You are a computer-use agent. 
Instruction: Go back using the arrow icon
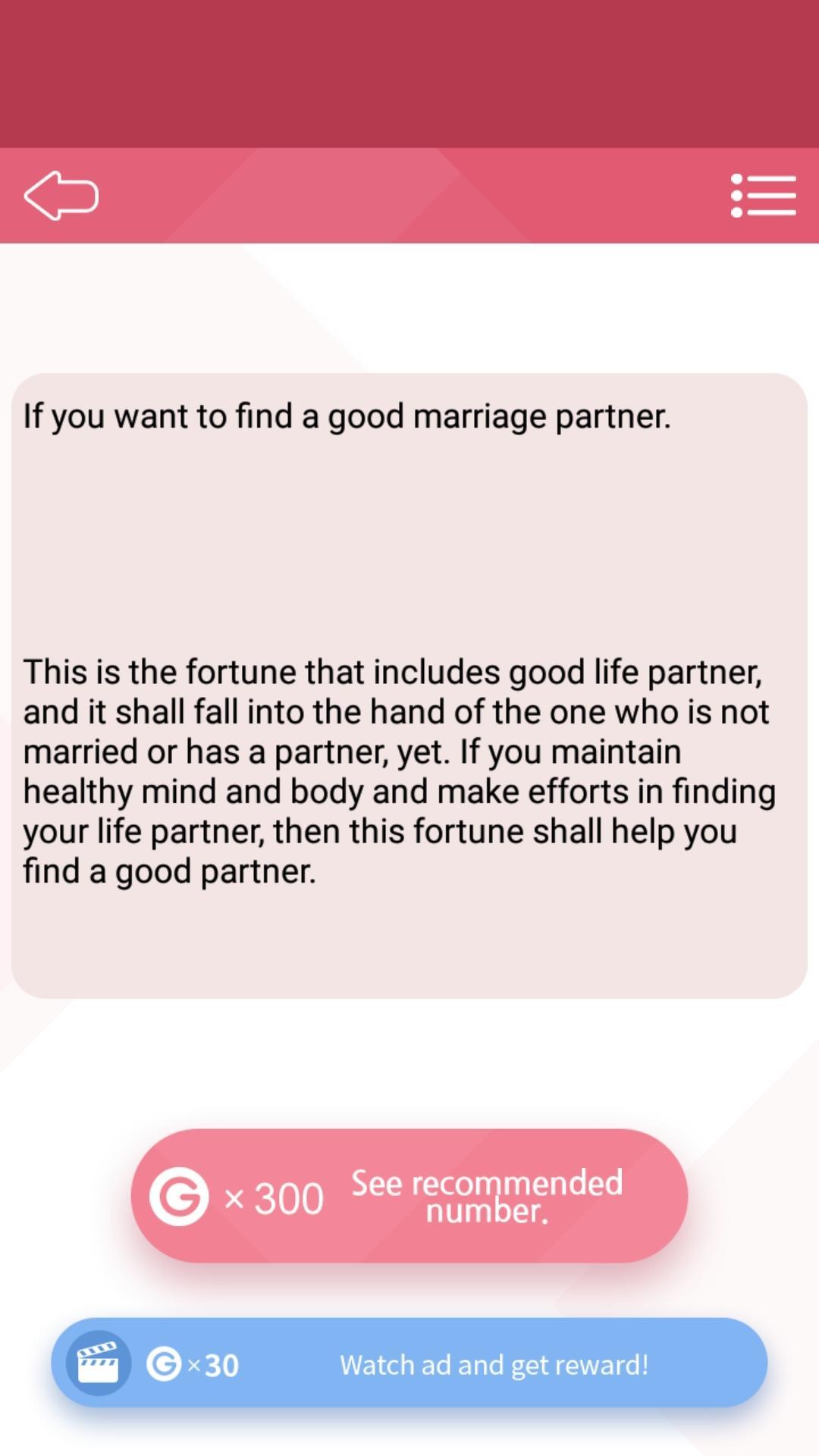click(61, 196)
